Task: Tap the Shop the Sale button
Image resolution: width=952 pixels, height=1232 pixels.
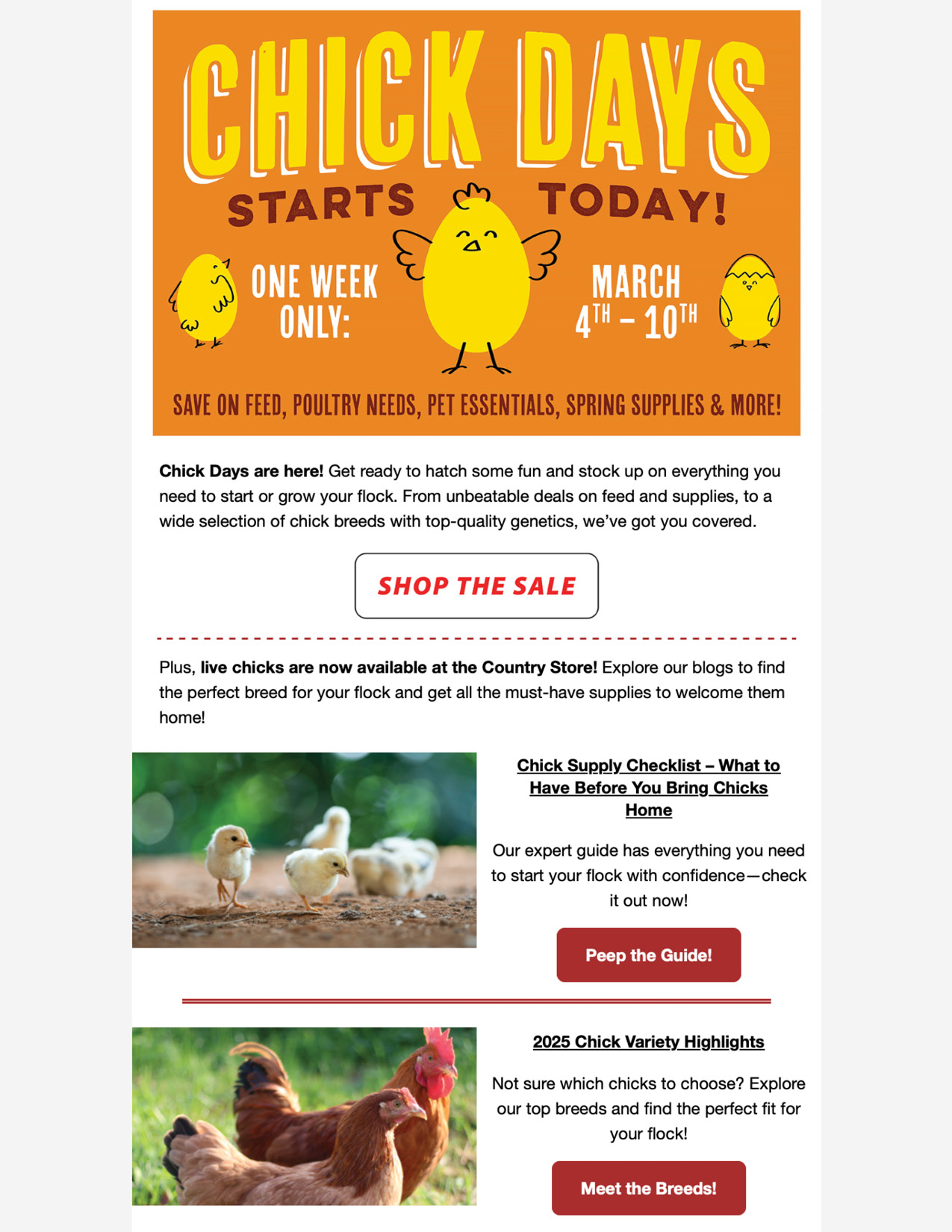Action: click(x=476, y=585)
